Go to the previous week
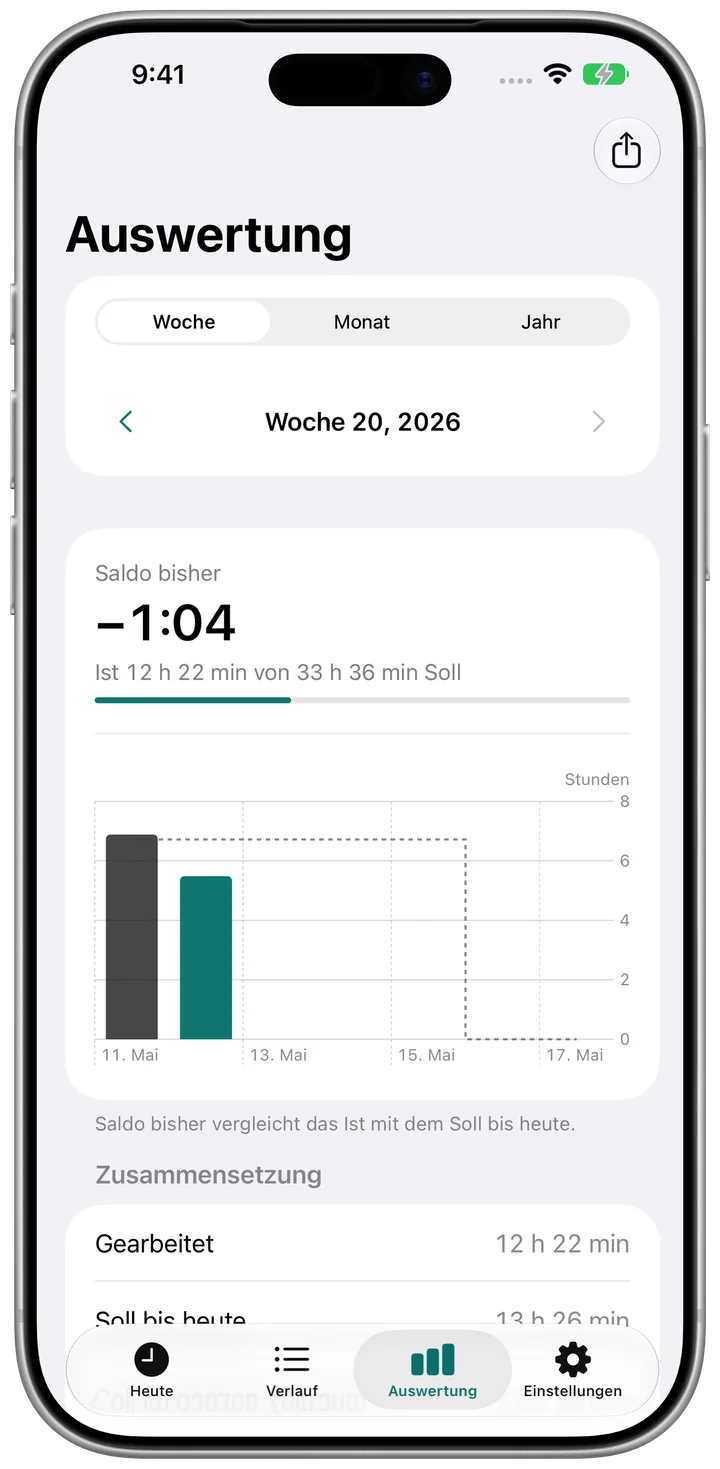 point(126,422)
